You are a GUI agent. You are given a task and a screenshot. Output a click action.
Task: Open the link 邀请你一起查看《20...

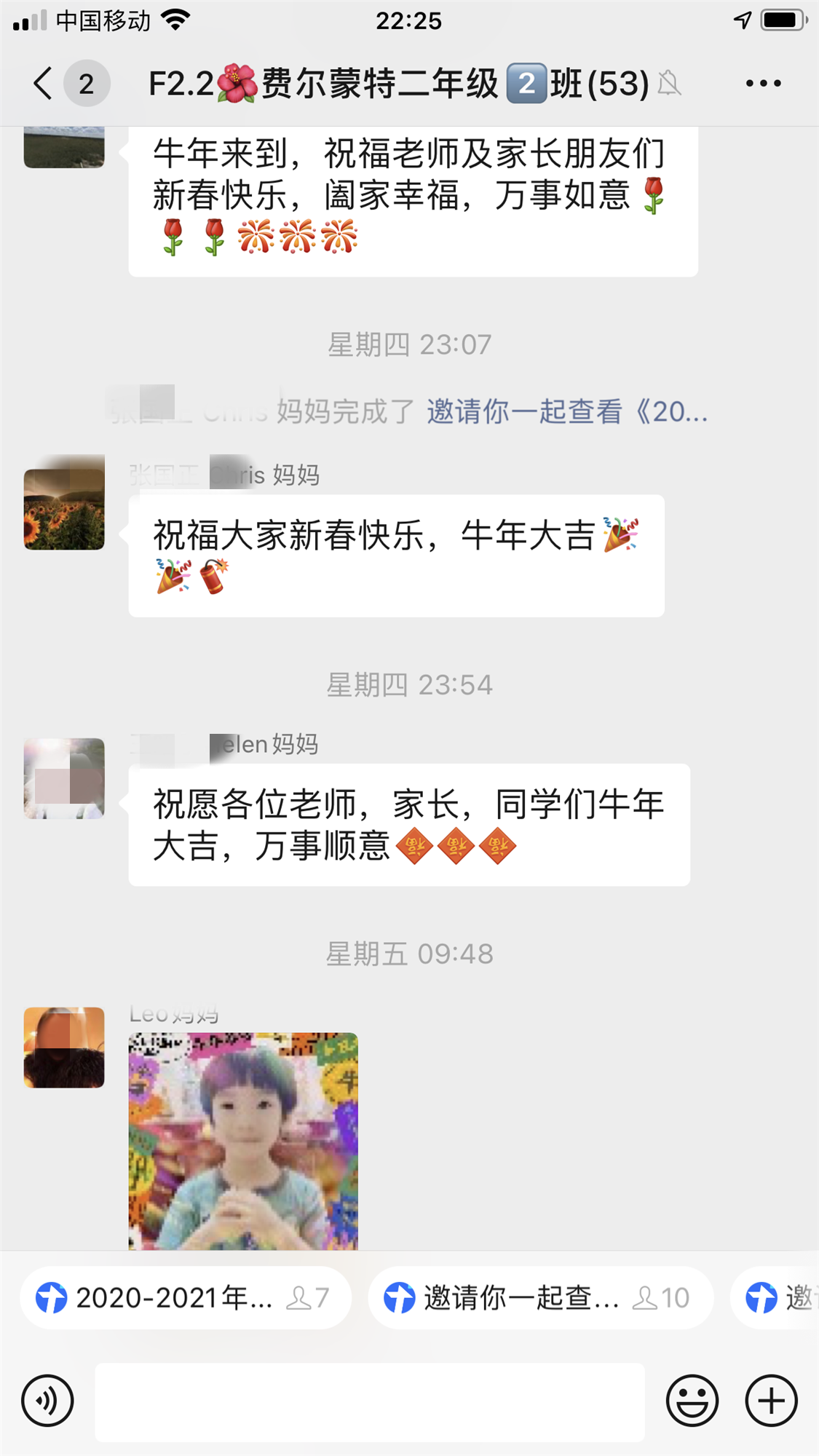coord(566,412)
